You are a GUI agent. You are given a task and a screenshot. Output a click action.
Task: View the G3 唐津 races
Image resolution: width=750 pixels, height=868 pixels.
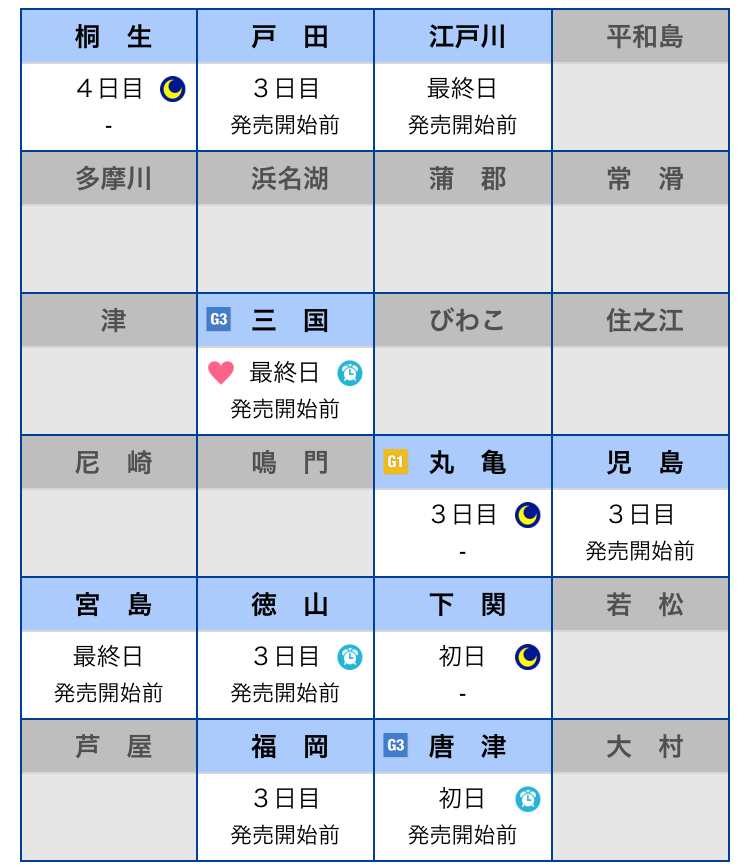click(x=463, y=747)
